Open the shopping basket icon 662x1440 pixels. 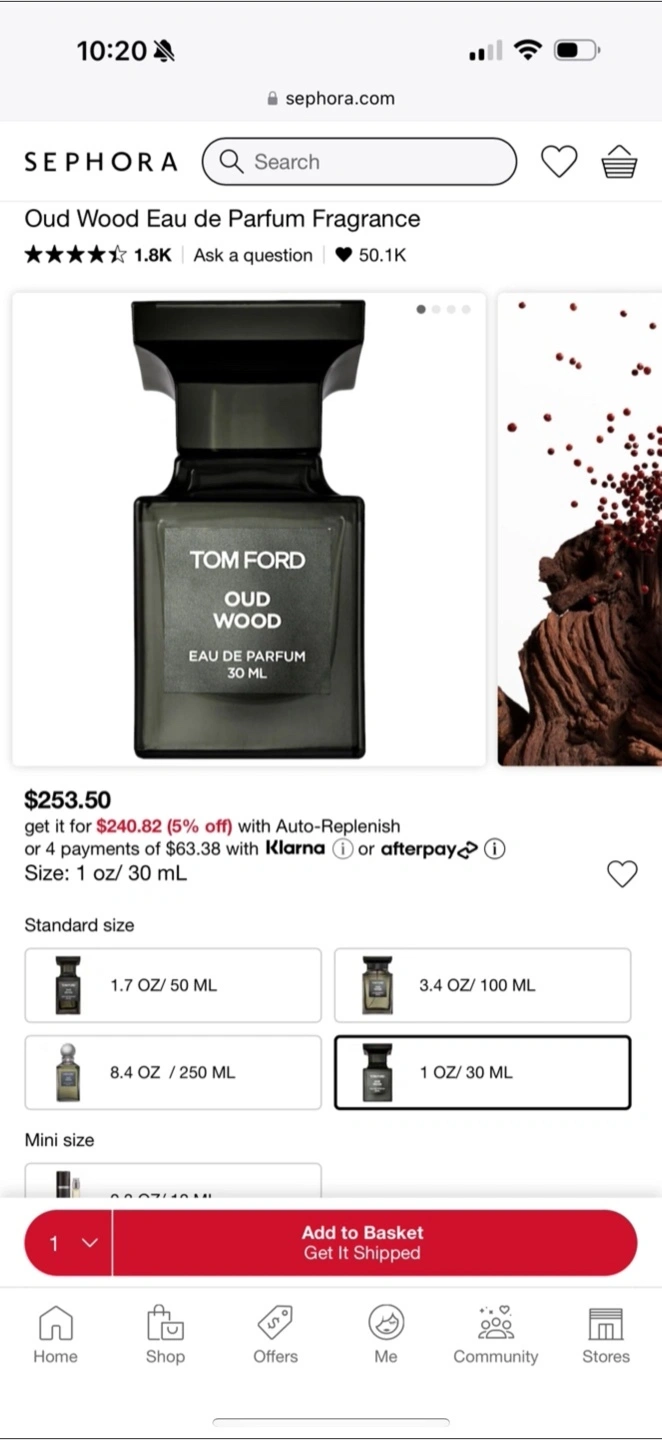pos(619,161)
